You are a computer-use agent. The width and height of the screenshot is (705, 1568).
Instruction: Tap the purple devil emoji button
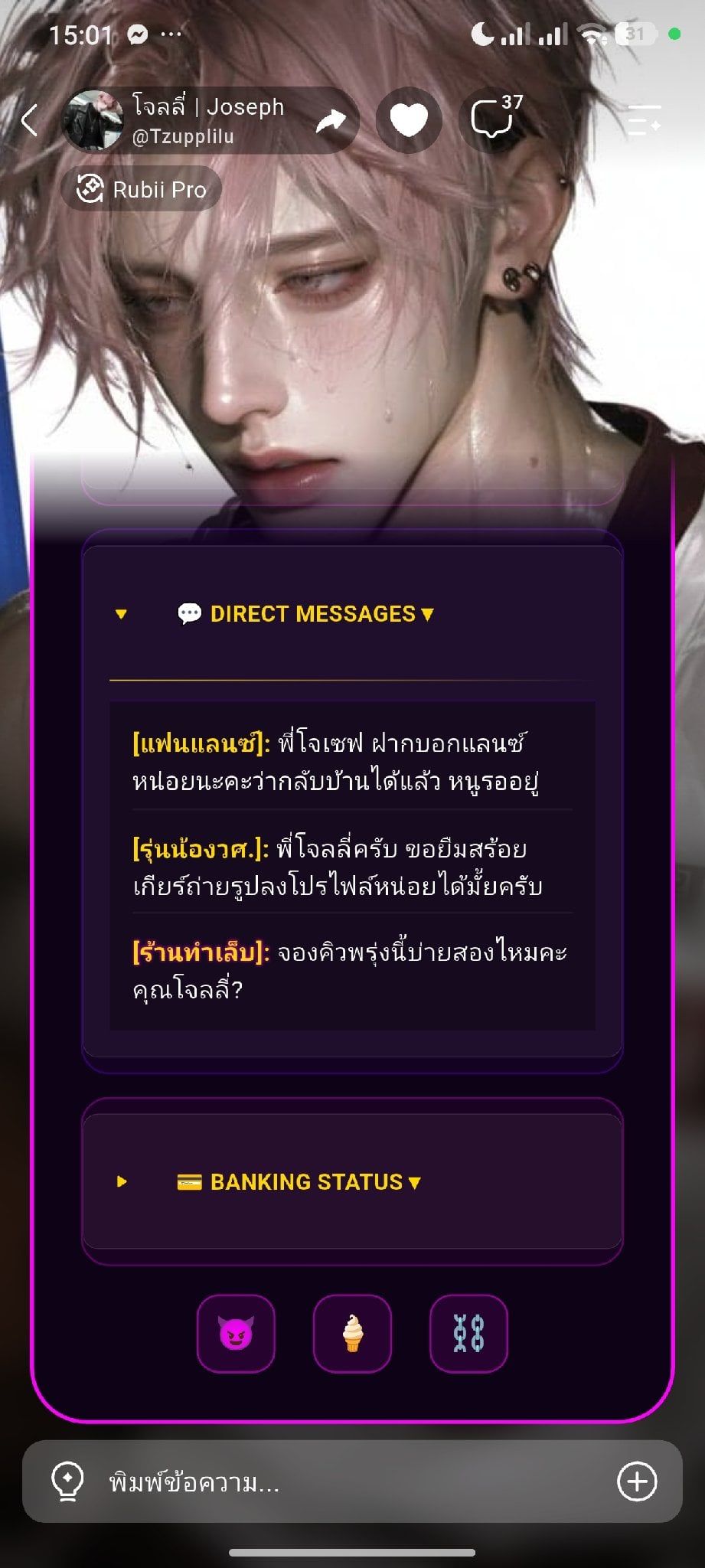pos(236,1333)
